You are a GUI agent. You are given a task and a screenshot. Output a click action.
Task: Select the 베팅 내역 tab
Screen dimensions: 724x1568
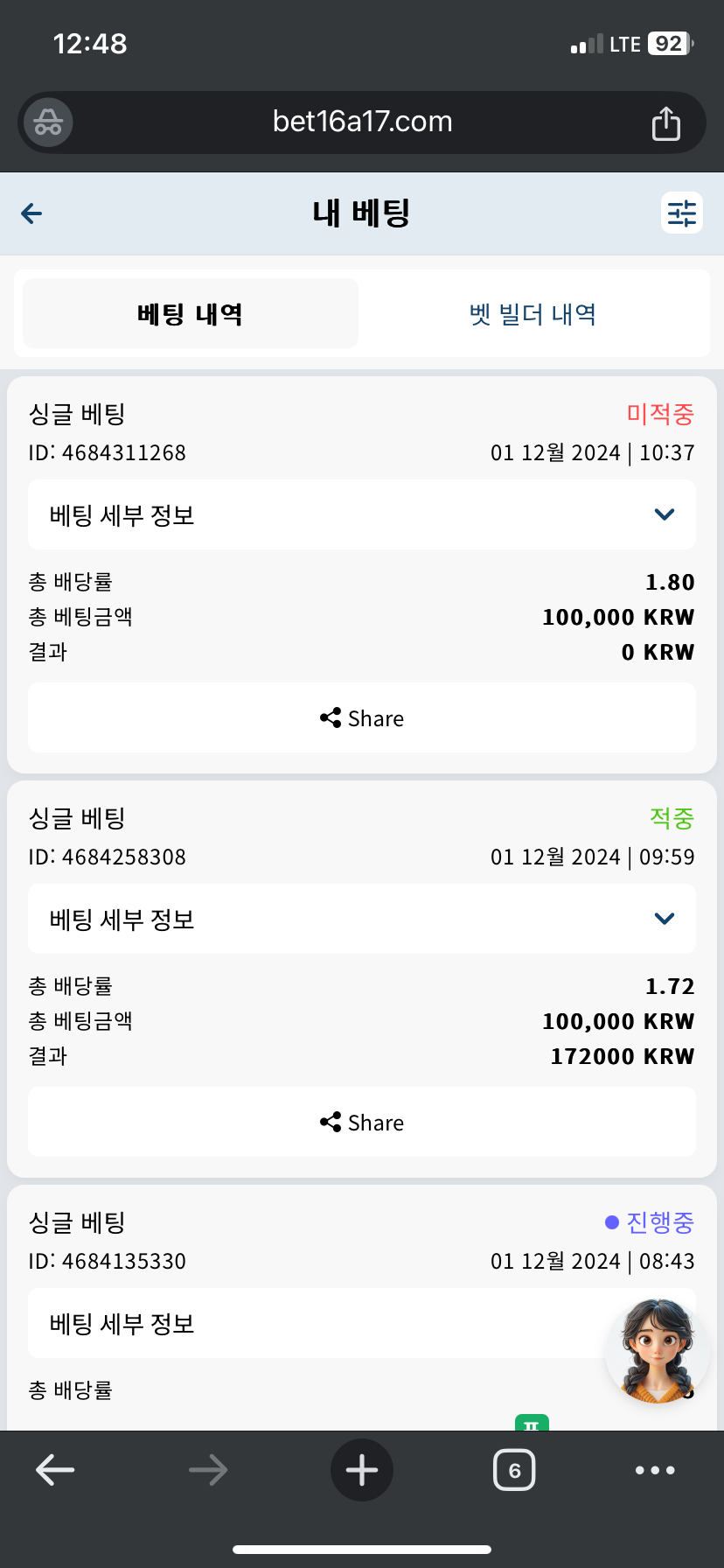(x=191, y=314)
